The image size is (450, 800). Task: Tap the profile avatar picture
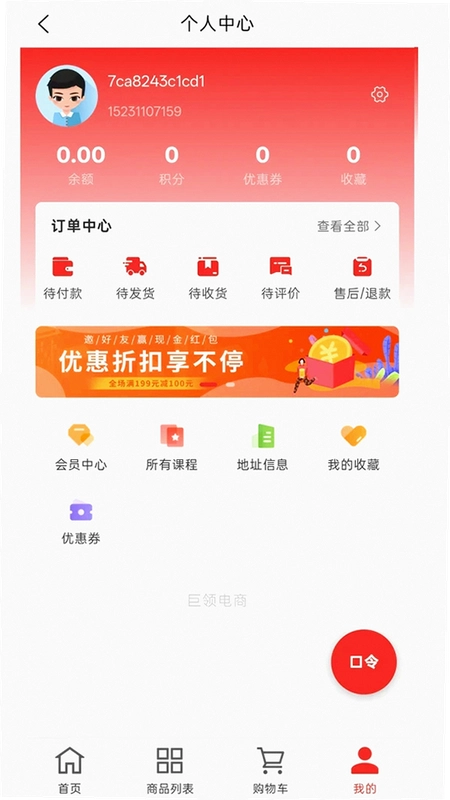[66, 96]
